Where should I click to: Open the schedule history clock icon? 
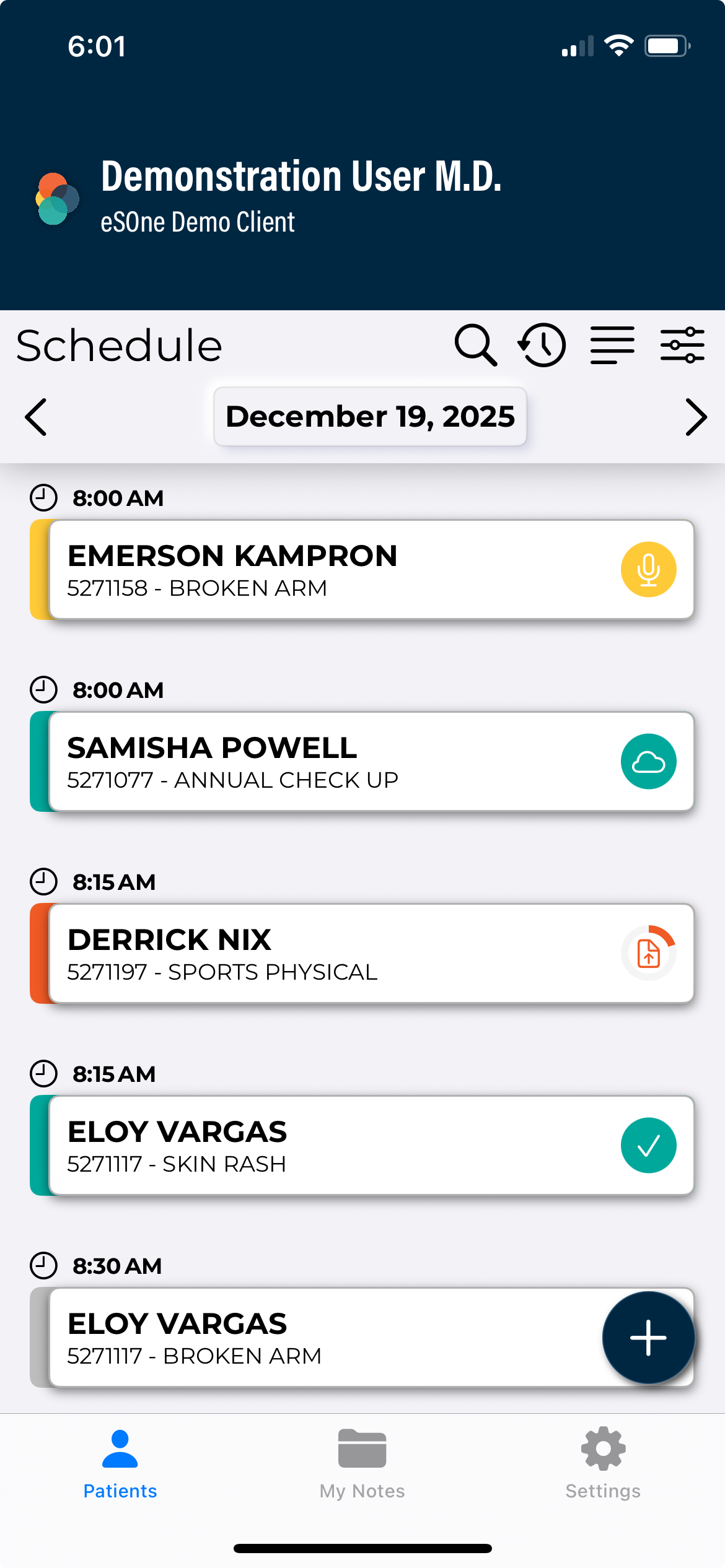click(x=542, y=345)
